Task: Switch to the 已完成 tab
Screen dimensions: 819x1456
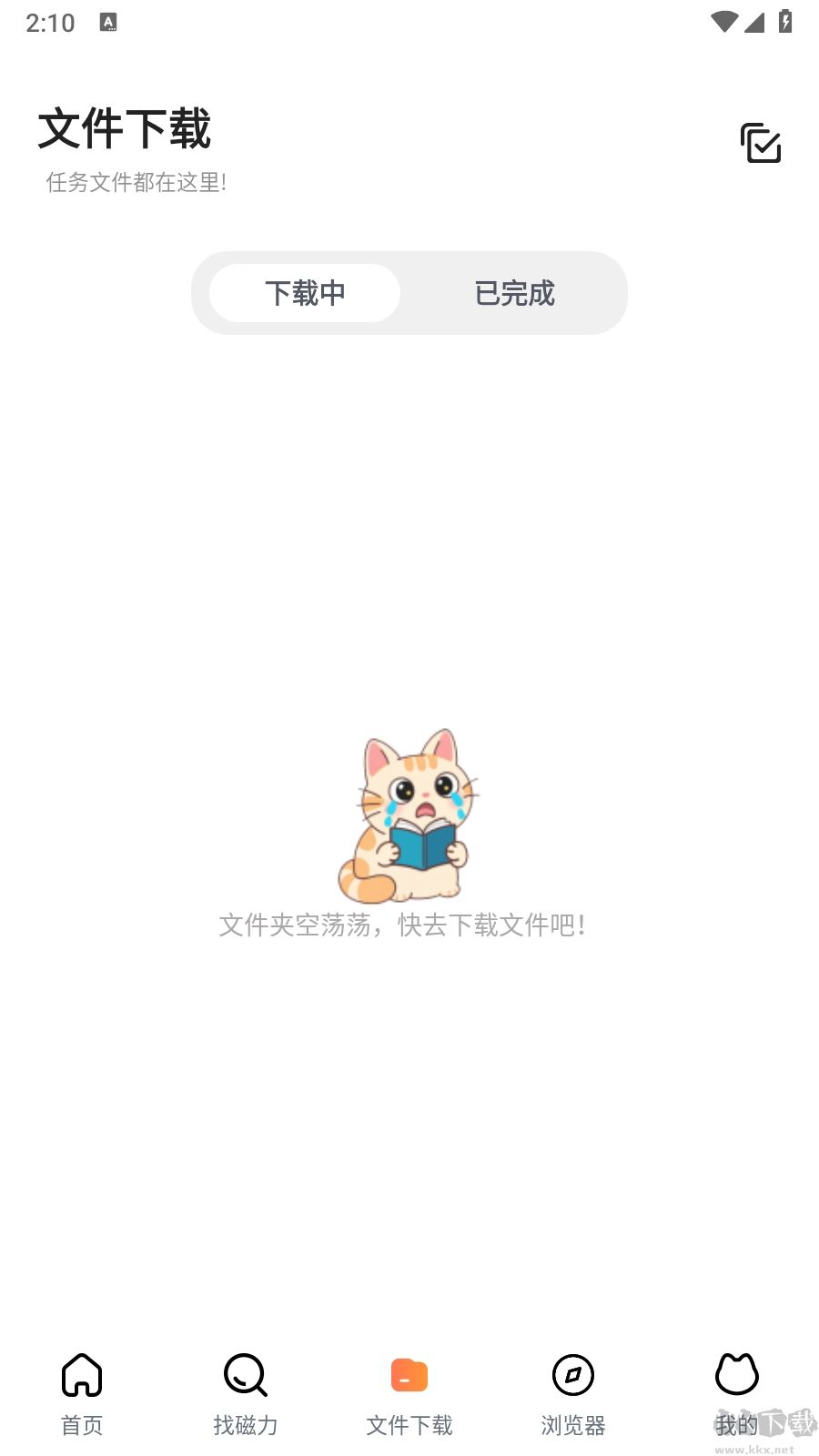Action: [514, 293]
